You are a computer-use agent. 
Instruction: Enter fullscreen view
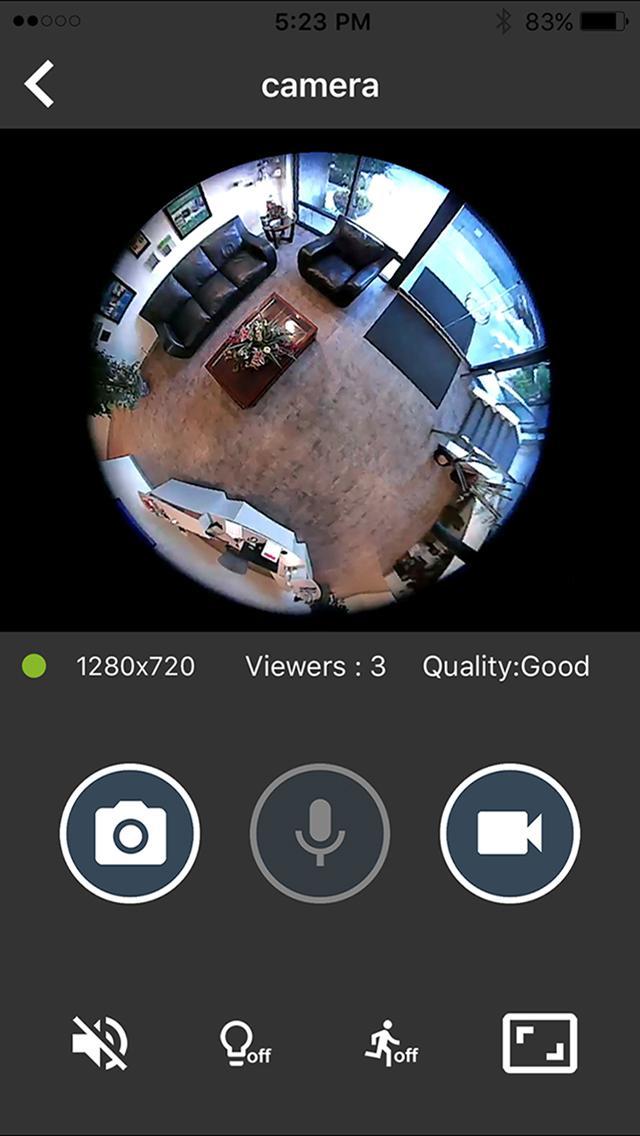point(540,1043)
